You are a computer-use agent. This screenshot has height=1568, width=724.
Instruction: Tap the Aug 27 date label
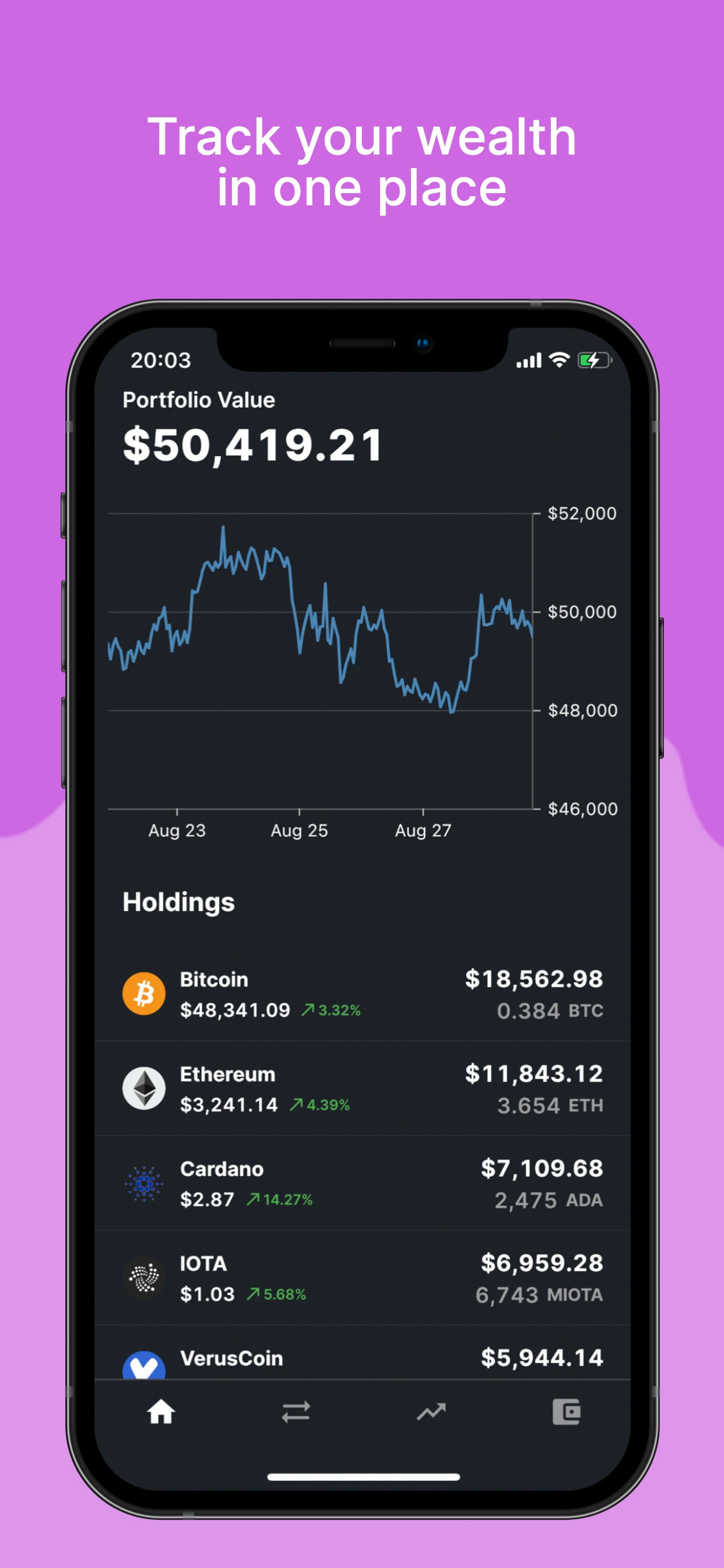[x=423, y=829]
